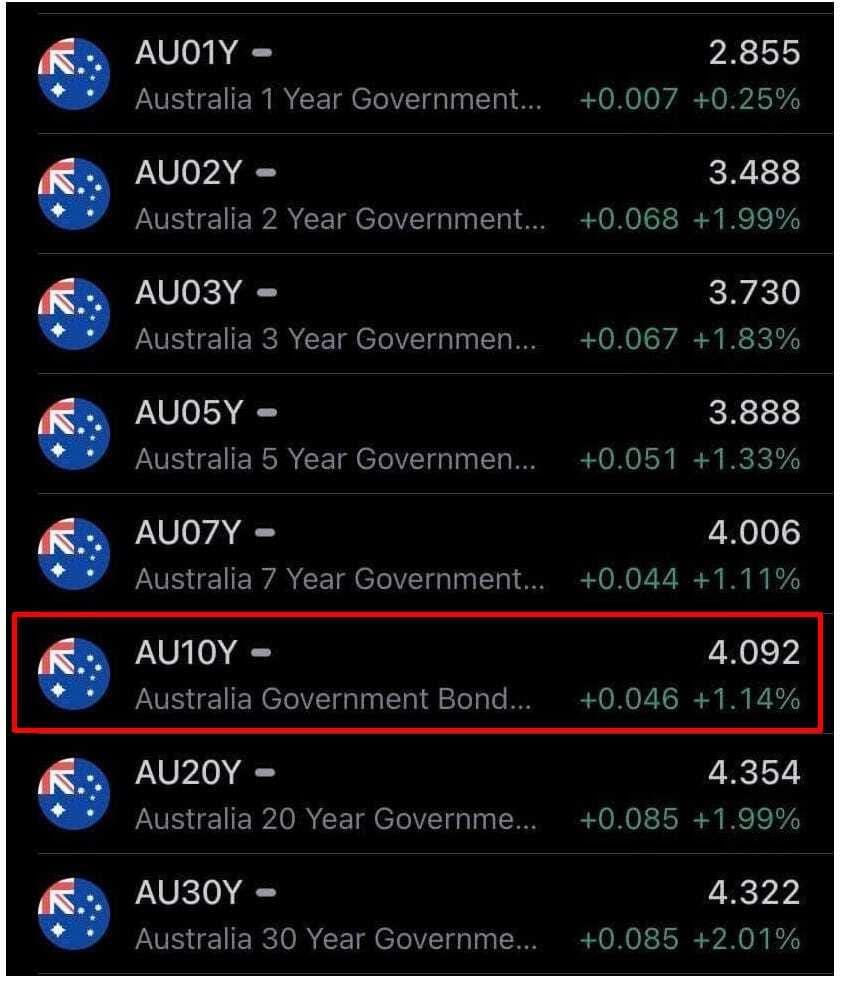Open the AU07Y 7 Year bond
Viewport: 842px width, 984px height.
[420, 555]
